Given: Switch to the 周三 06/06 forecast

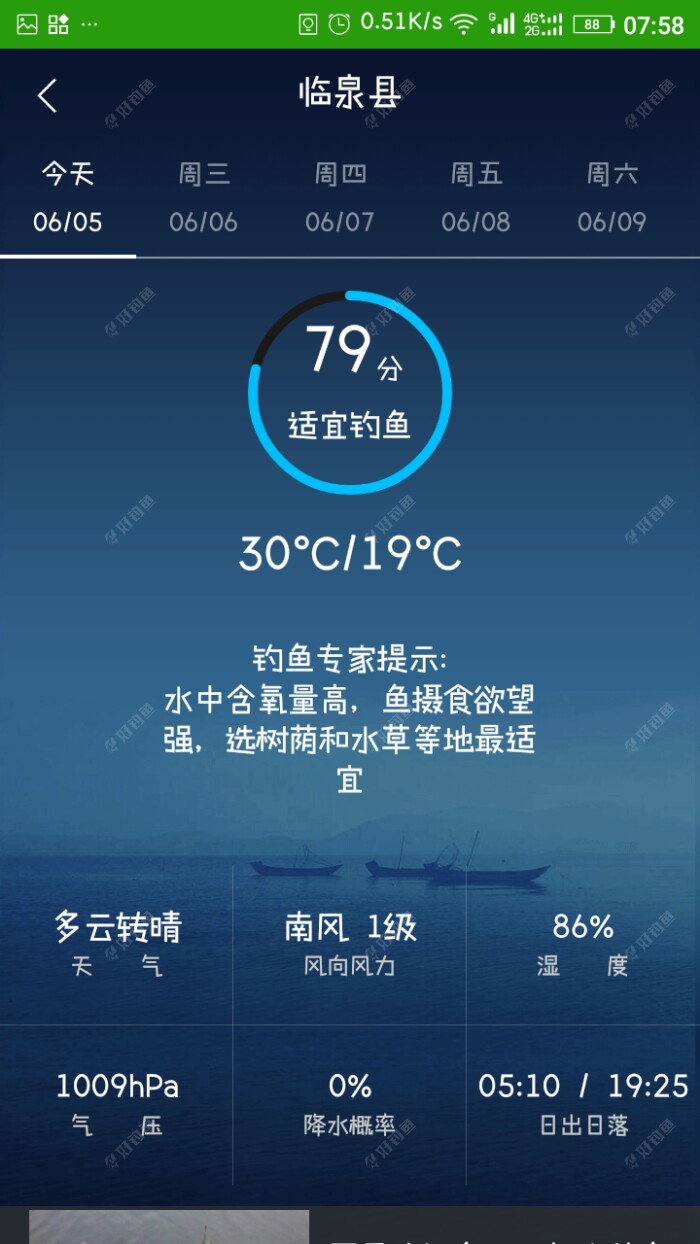Looking at the screenshot, I should click(x=204, y=198).
